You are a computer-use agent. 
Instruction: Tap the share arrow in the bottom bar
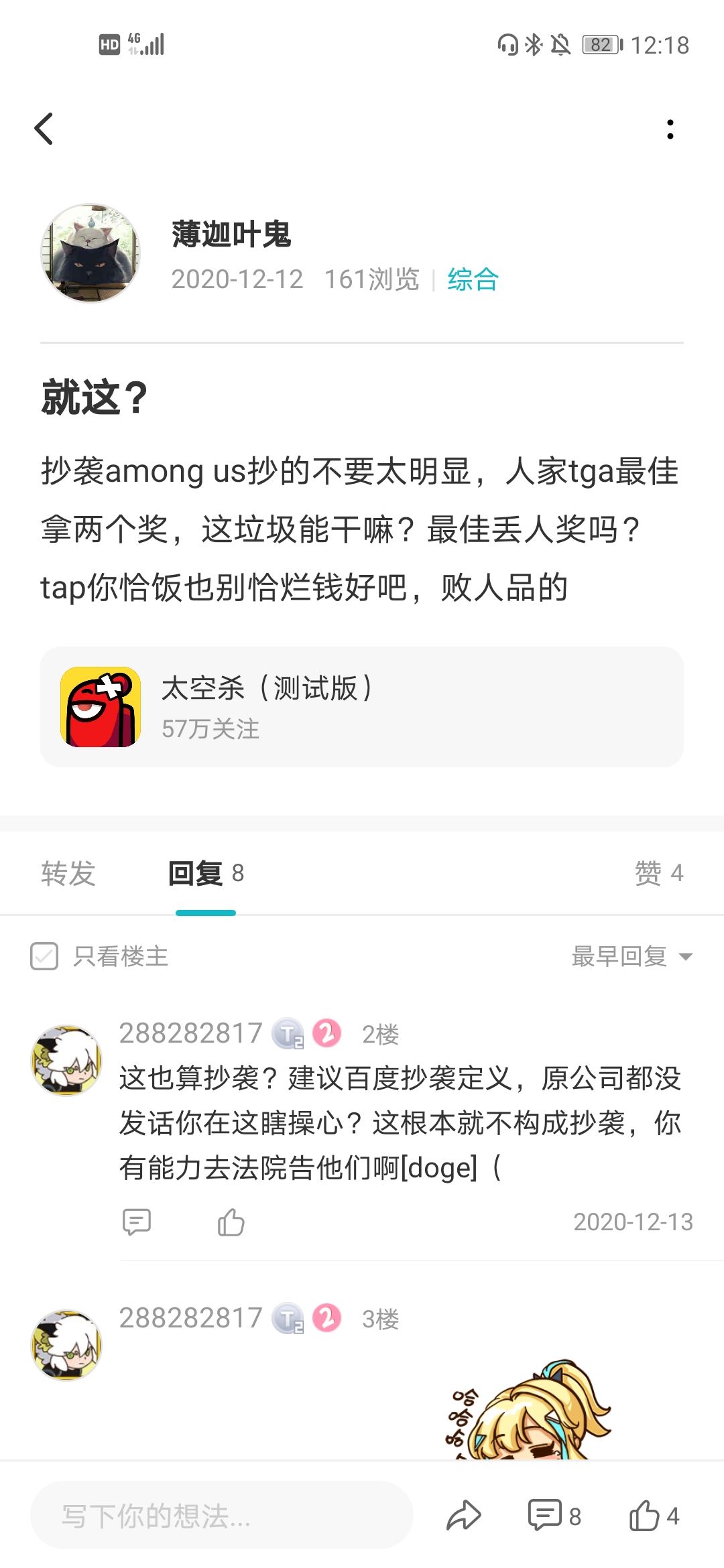(465, 1516)
